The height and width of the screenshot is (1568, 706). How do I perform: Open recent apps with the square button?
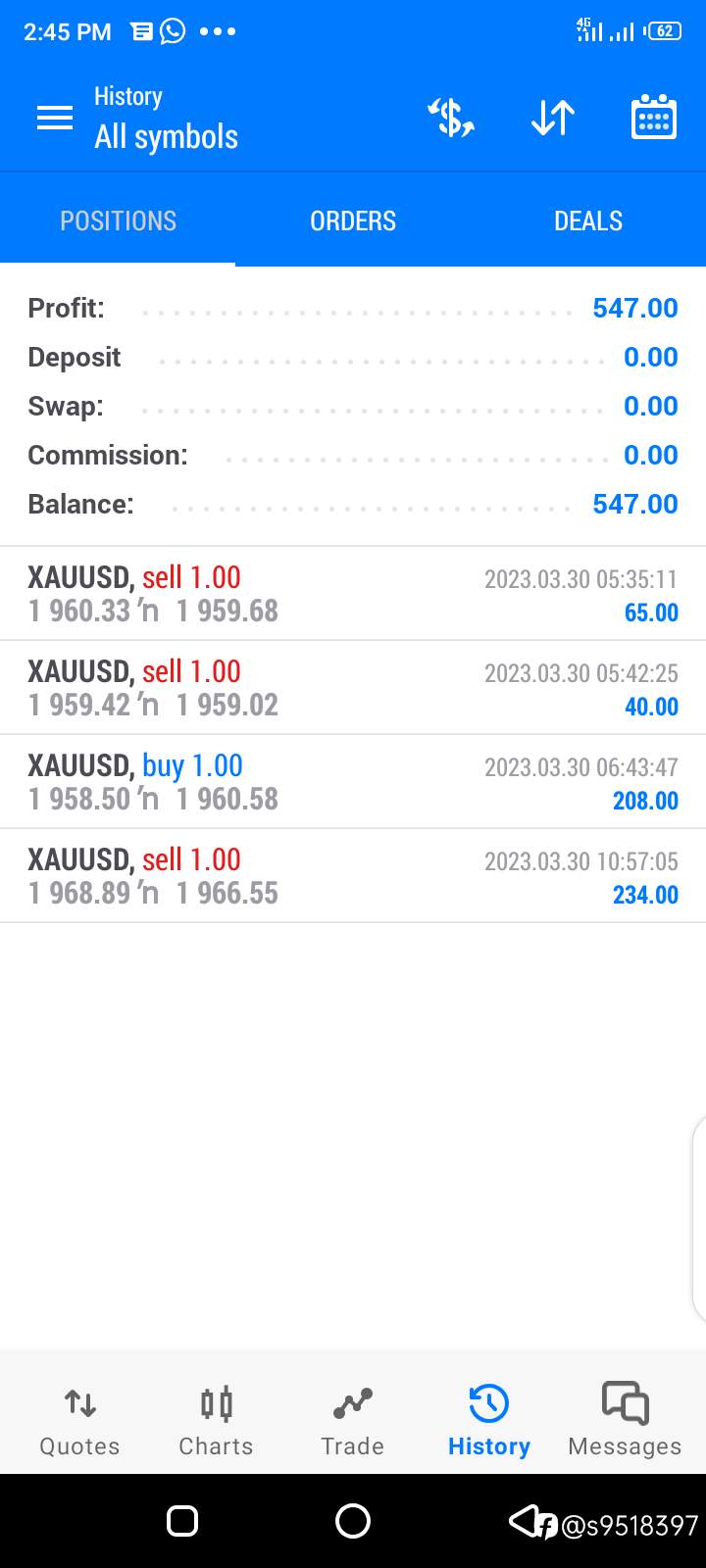(182, 1521)
